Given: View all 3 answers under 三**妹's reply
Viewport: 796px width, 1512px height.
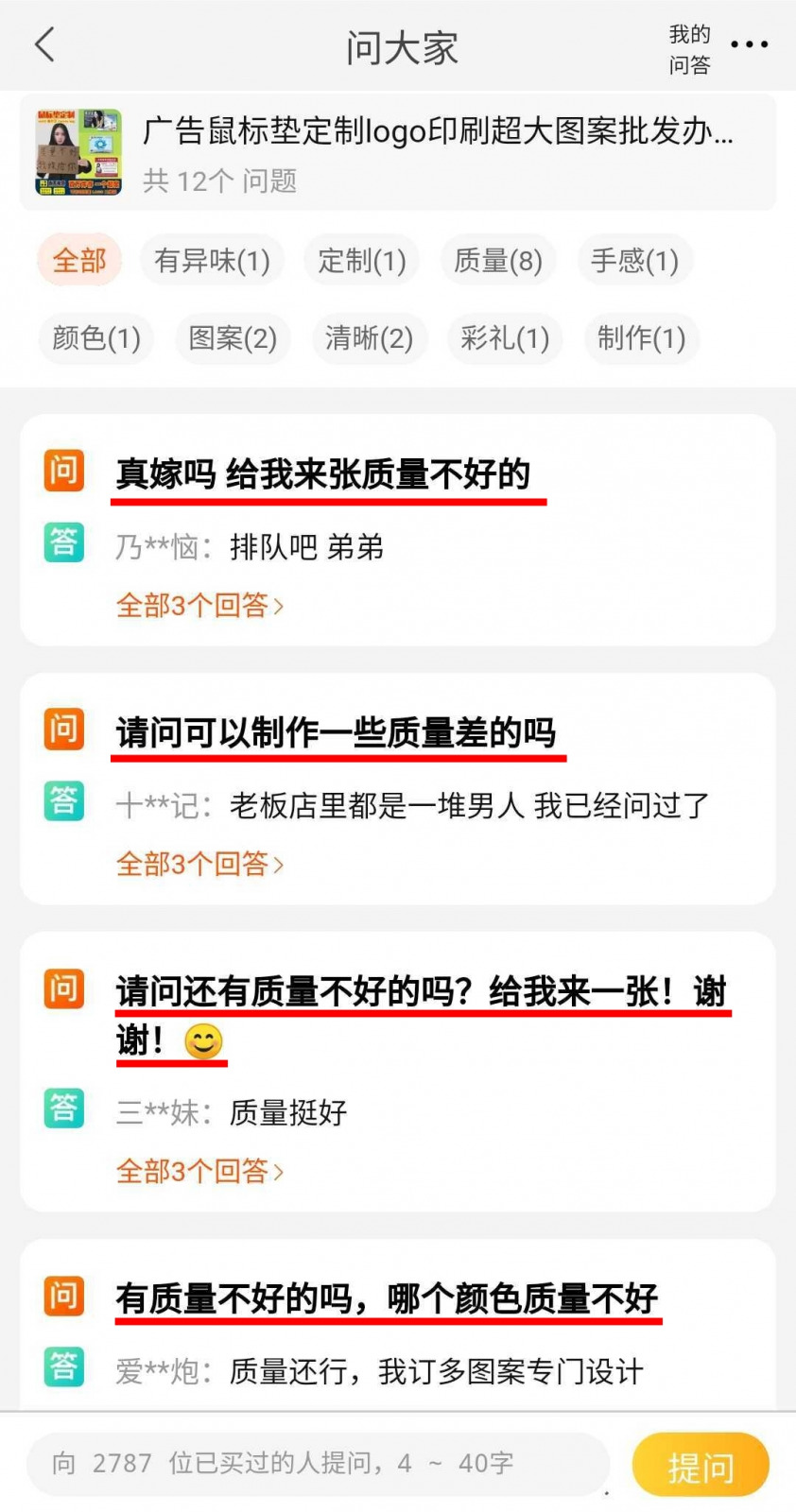Looking at the screenshot, I should pos(199,1171).
